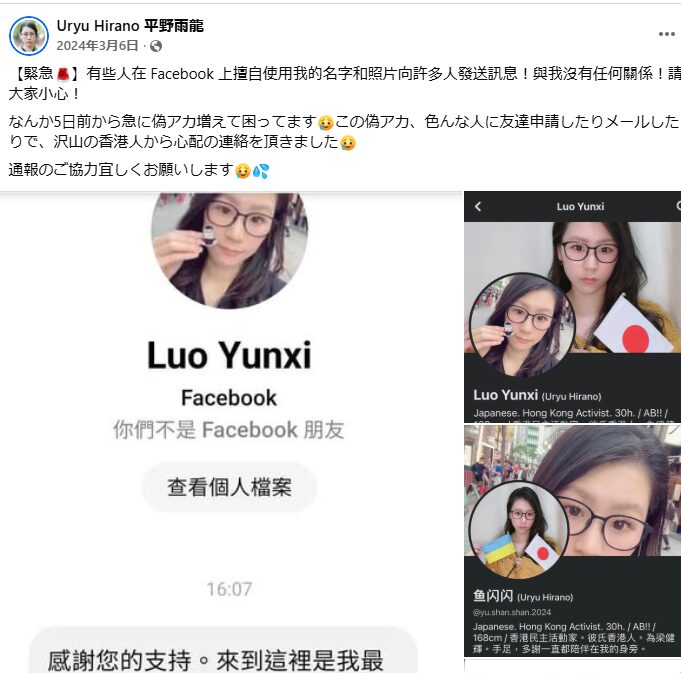
Task: Open the Uryu Hirano 平野雨龍 profile name
Action: (130, 26)
